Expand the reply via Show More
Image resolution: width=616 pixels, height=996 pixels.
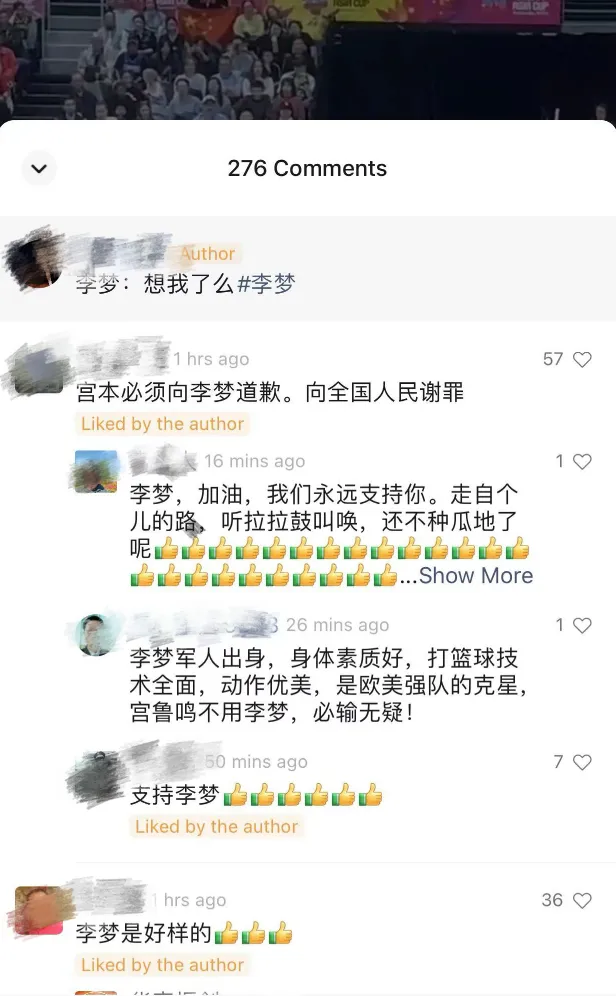click(476, 576)
